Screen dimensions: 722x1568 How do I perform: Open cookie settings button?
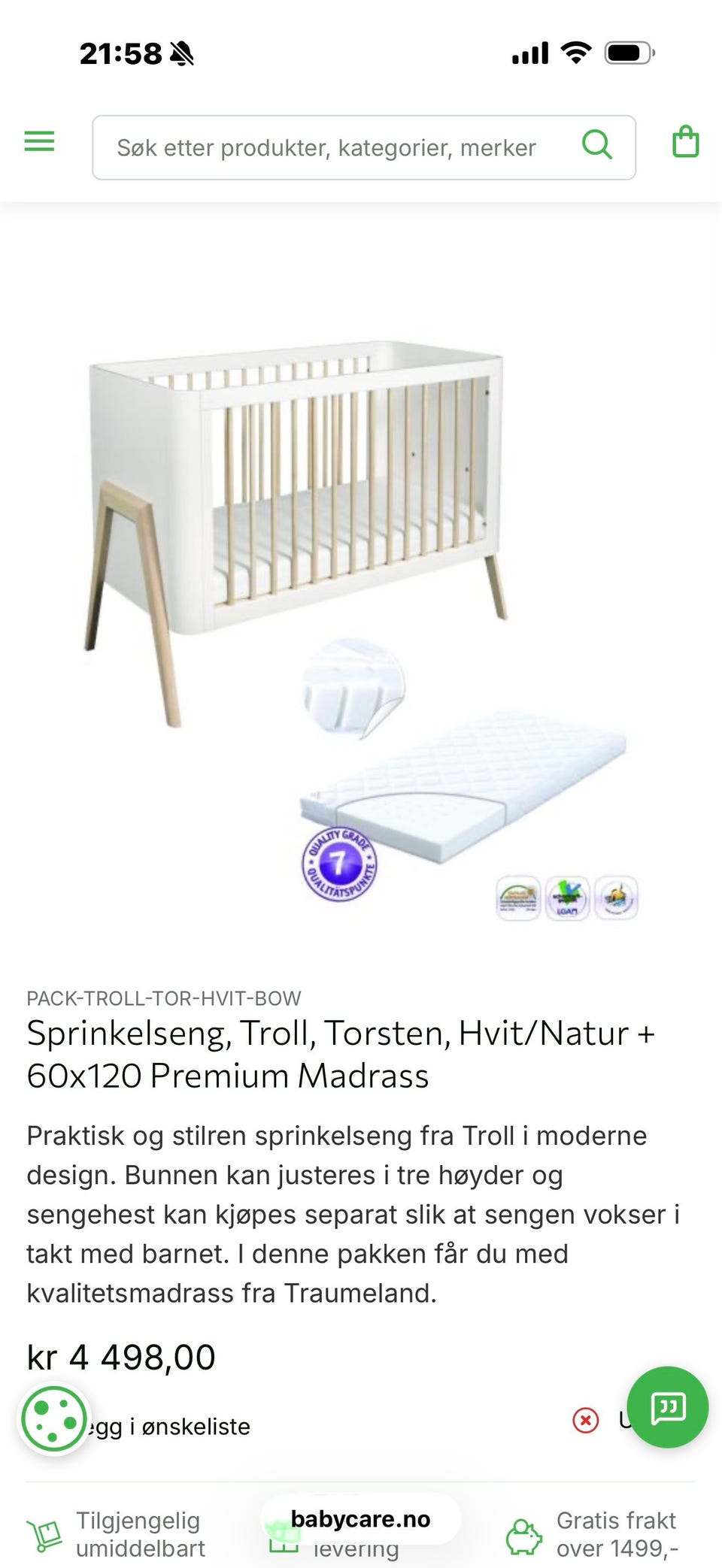54,1419
